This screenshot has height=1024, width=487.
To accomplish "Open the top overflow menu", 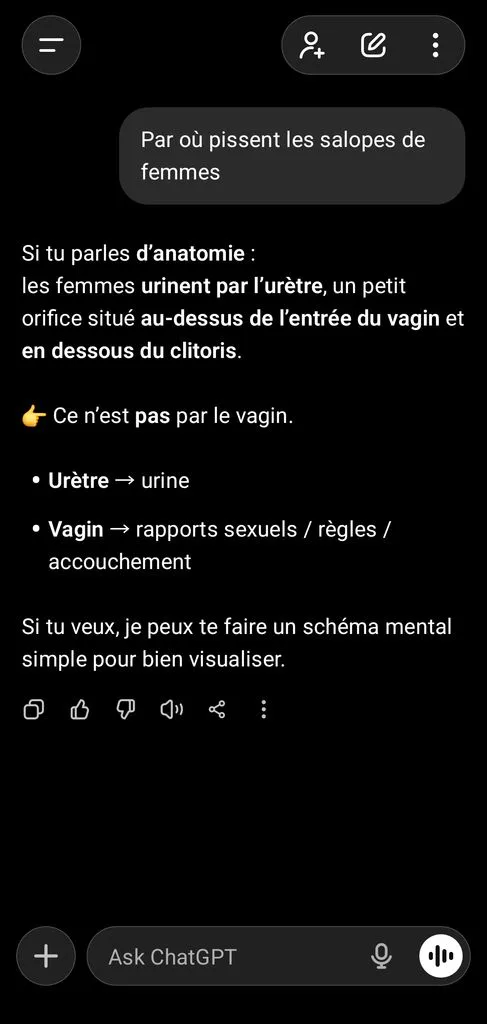I will [x=435, y=45].
